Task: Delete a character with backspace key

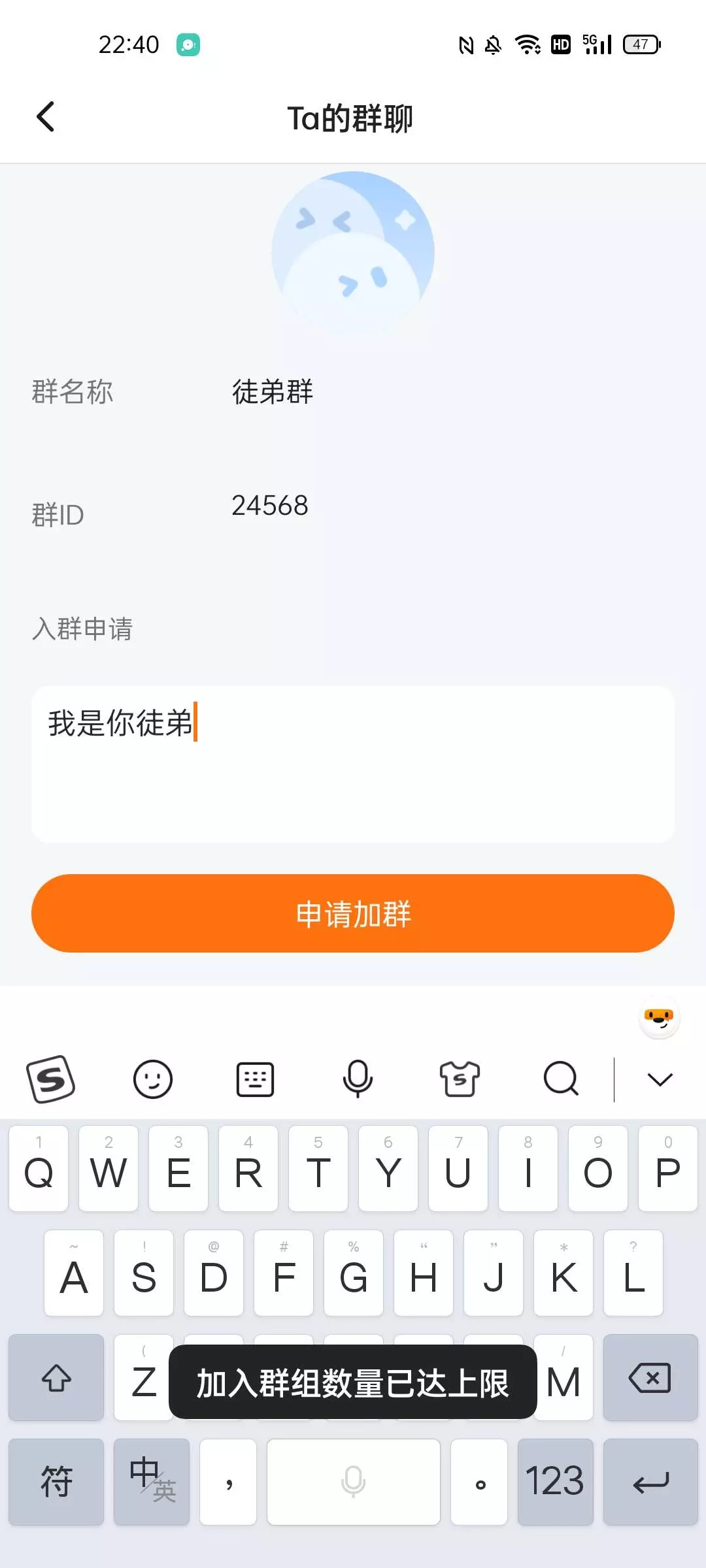Action: 650,1378
